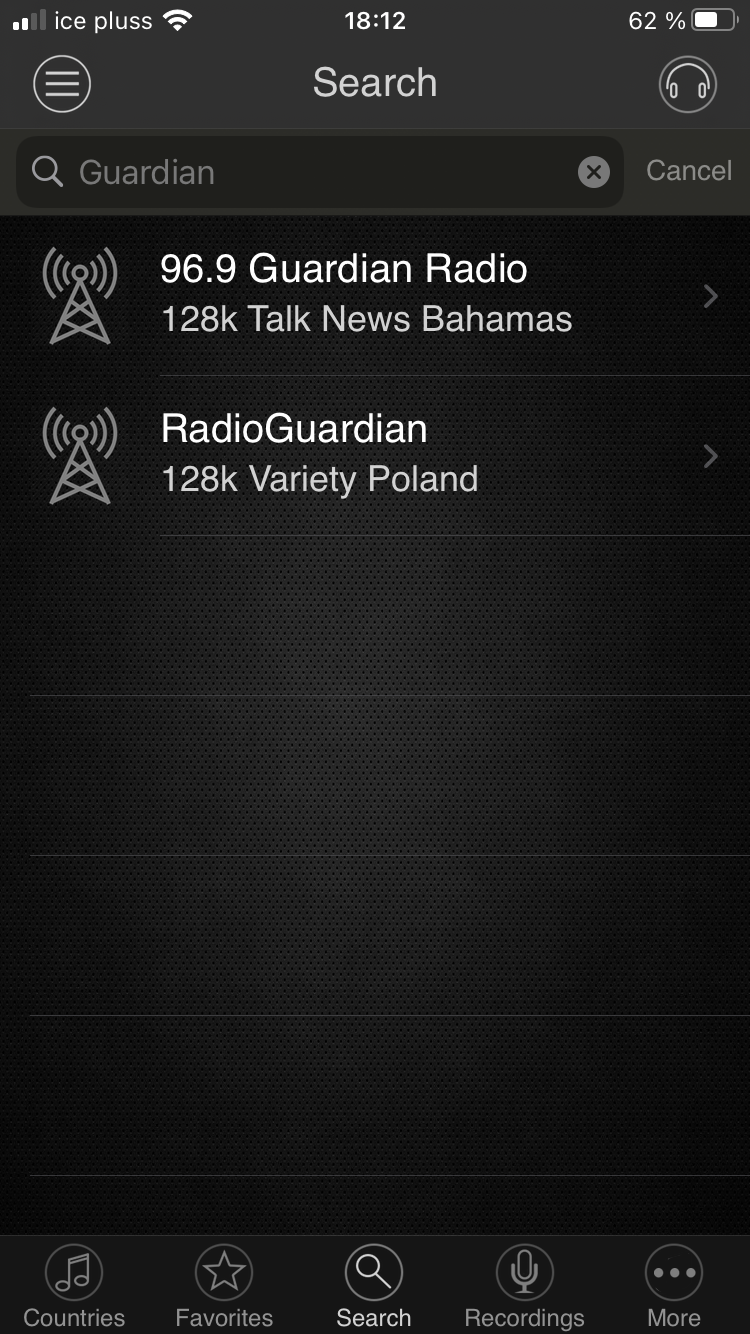Image resolution: width=750 pixels, height=1334 pixels.
Task: Switch to the Countries tab
Action: point(74,1286)
